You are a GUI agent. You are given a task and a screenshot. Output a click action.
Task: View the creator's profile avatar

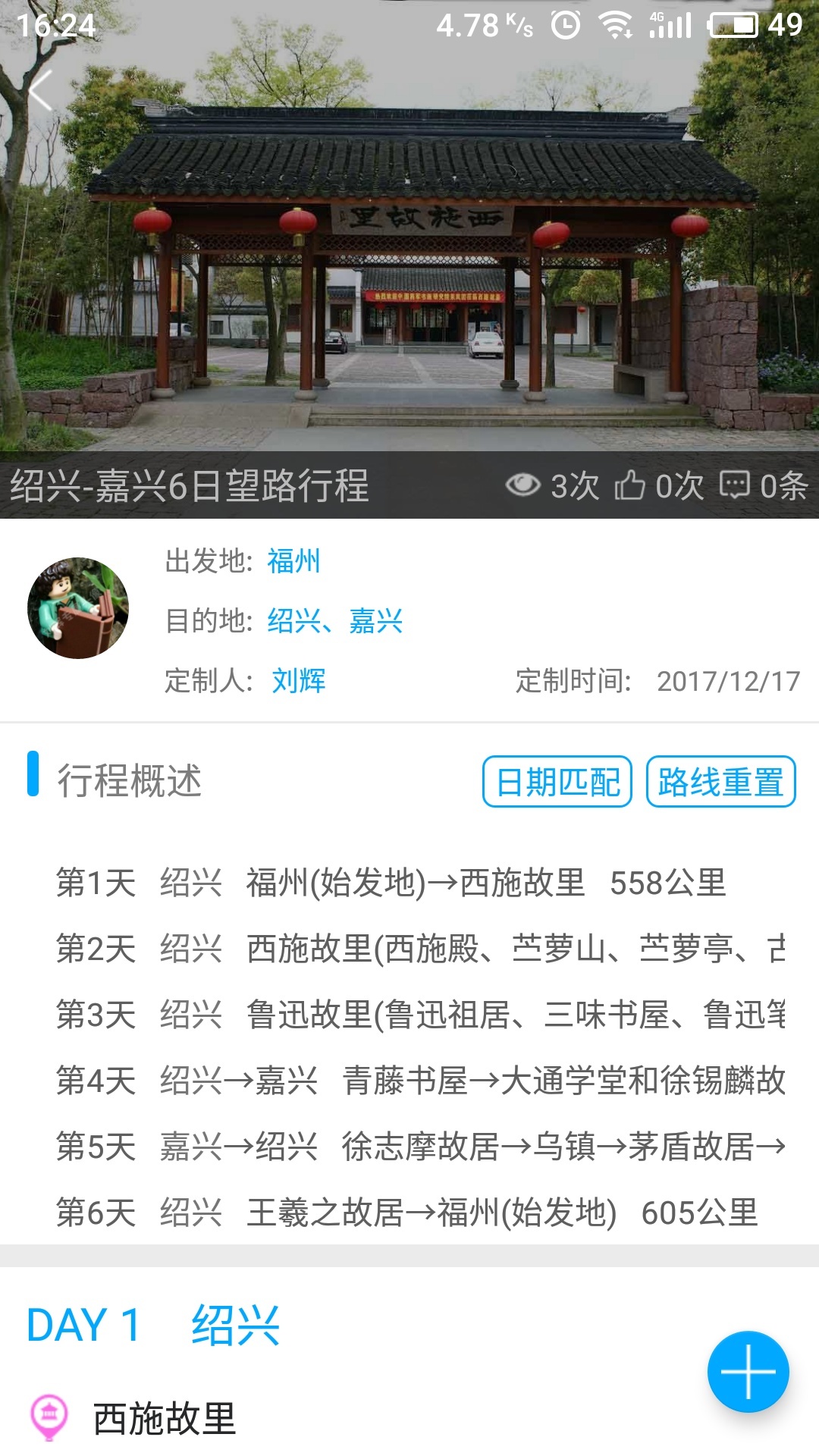click(x=78, y=608)
